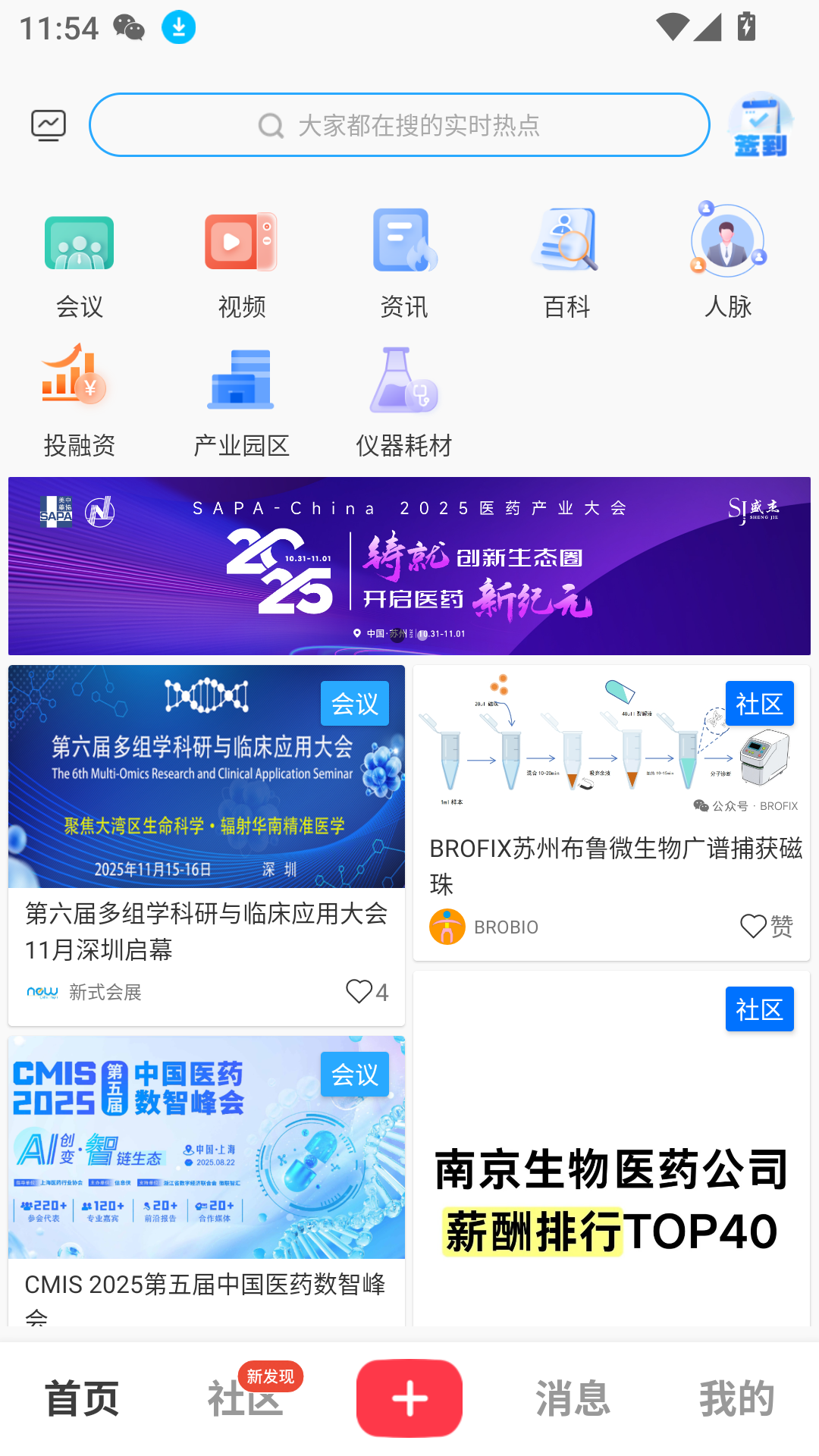
Task: Open 产业园区 category
Action: point(241,400)
